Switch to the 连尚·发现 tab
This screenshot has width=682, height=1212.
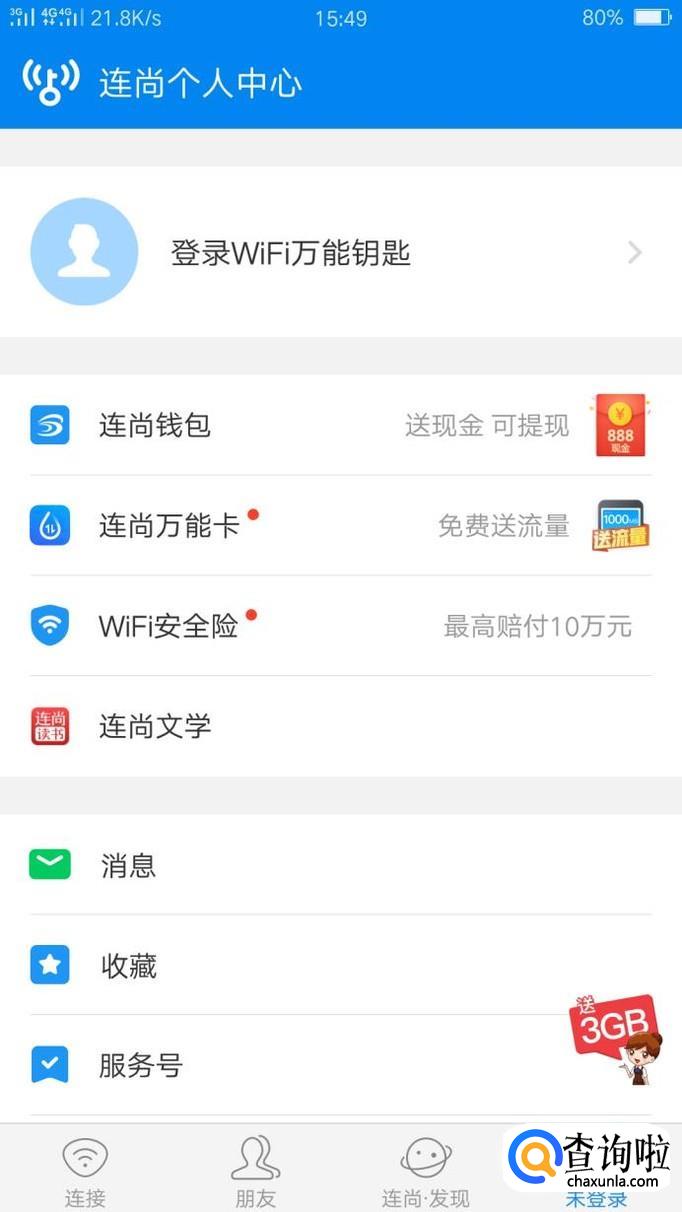tap(425, 1170)
